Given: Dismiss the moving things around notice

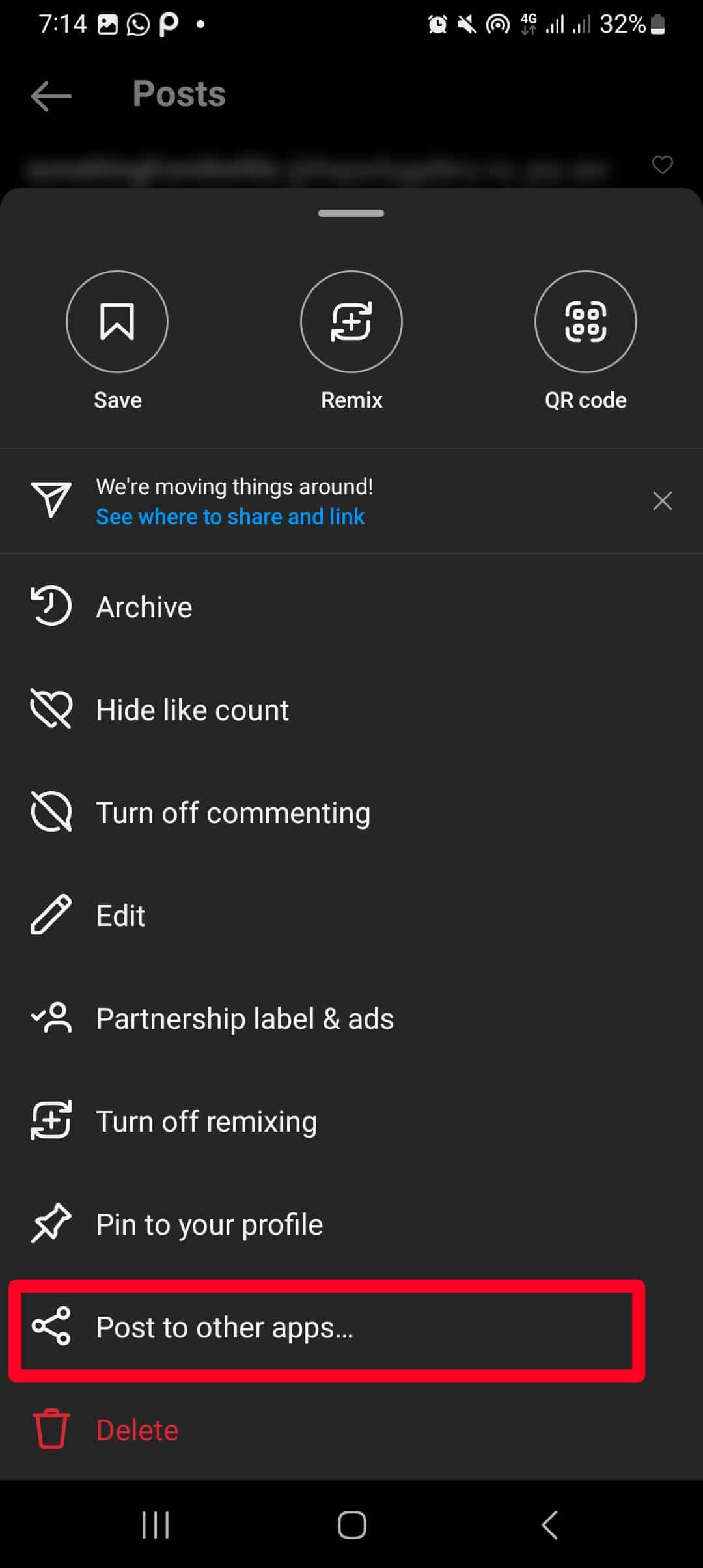Looking at the screenshot, I should coord(662,501).
